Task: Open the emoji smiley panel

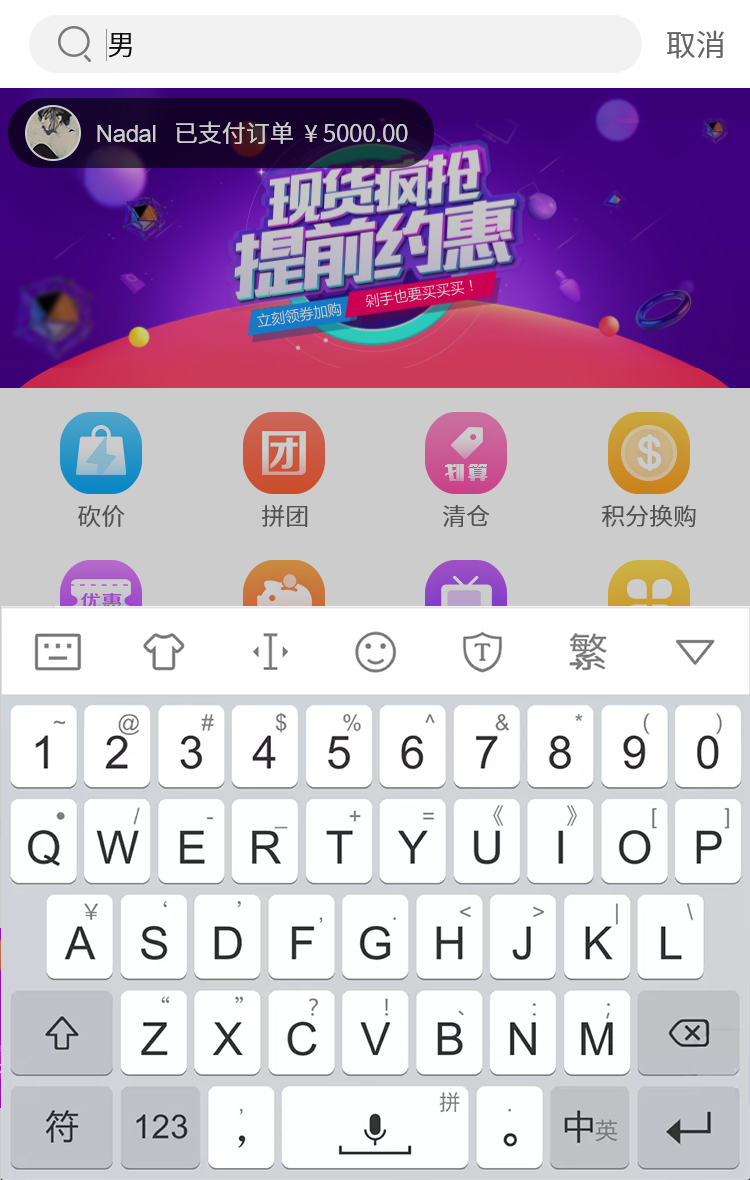Action: click(376, 652)
